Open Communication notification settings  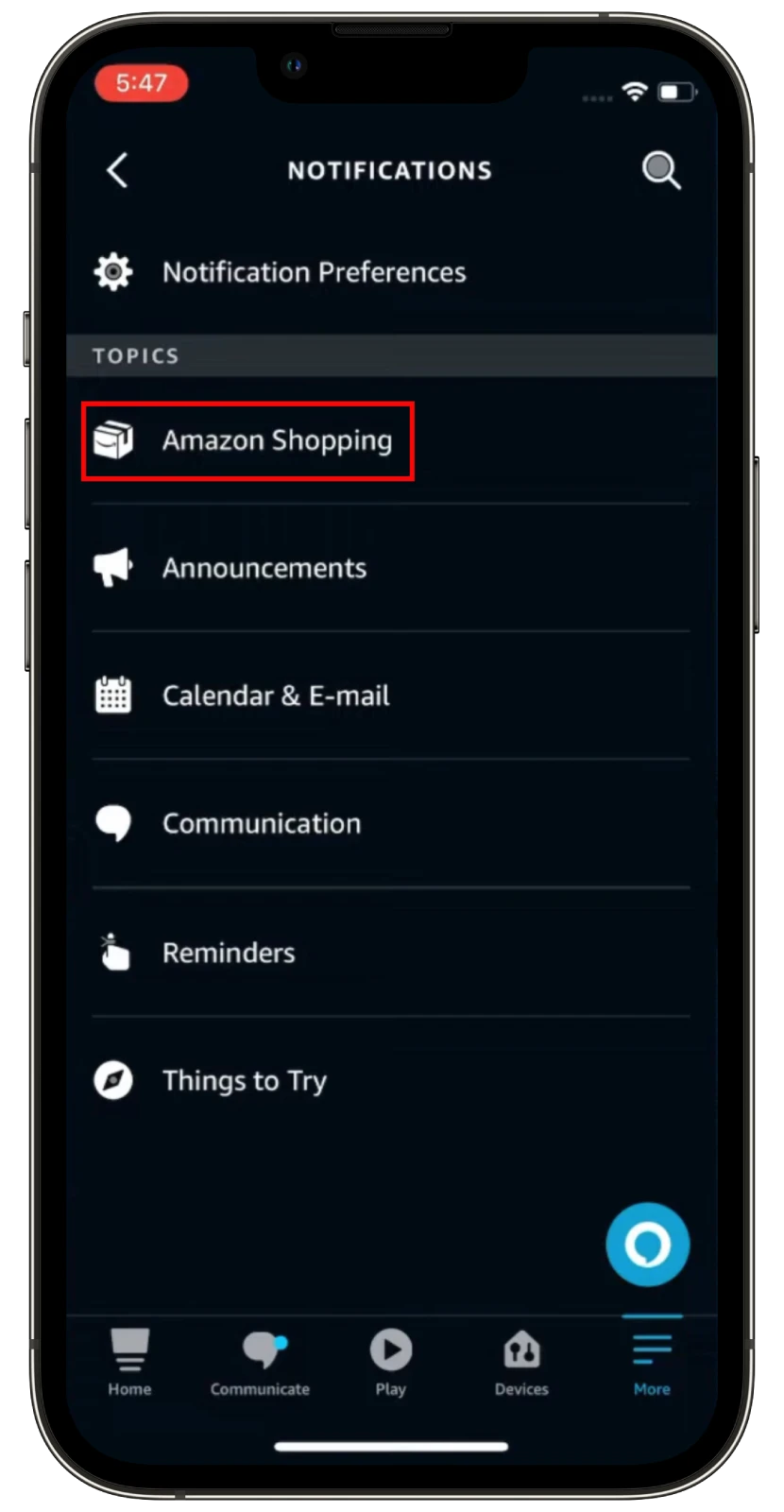click(261, 824)
